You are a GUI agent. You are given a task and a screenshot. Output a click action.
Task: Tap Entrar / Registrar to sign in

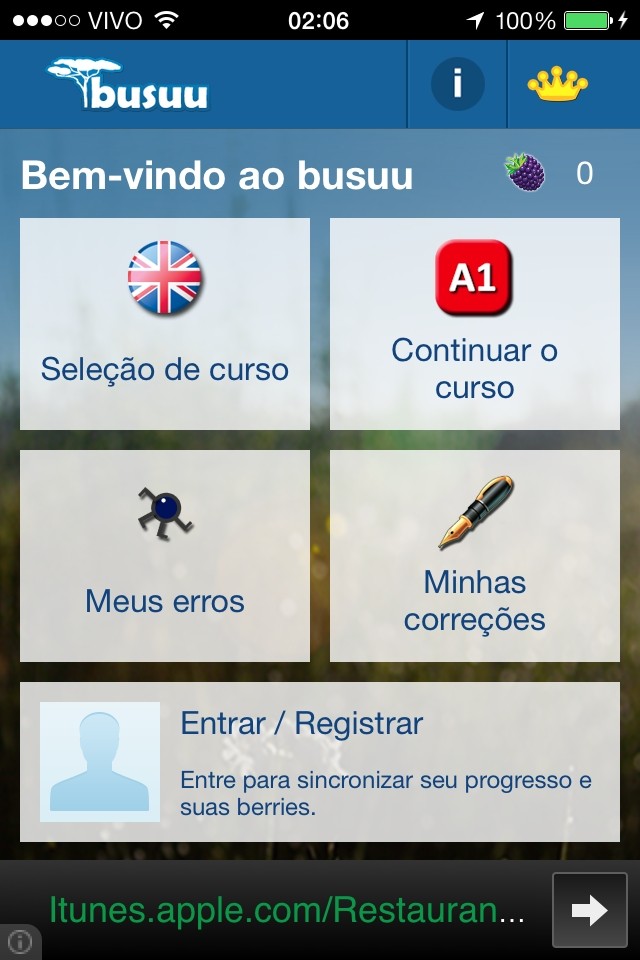320,762
